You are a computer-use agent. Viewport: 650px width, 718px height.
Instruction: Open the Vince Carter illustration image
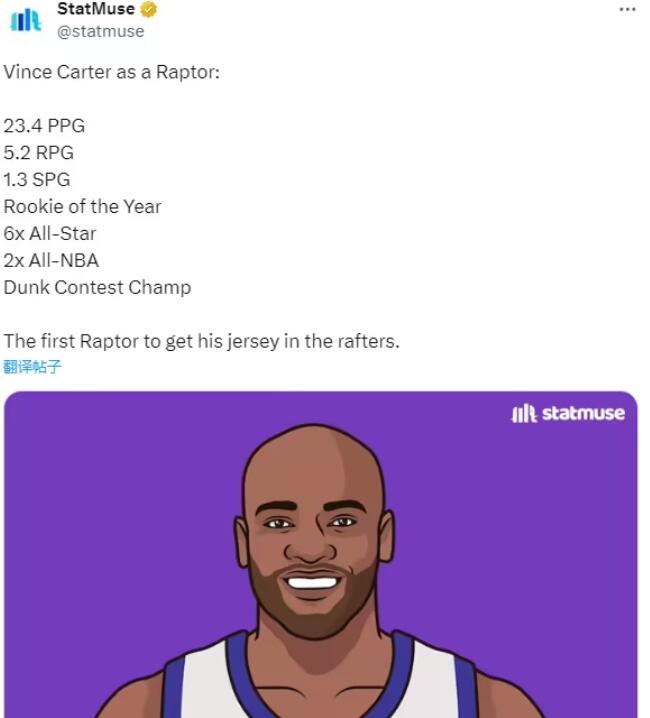(x=320, y=554)
